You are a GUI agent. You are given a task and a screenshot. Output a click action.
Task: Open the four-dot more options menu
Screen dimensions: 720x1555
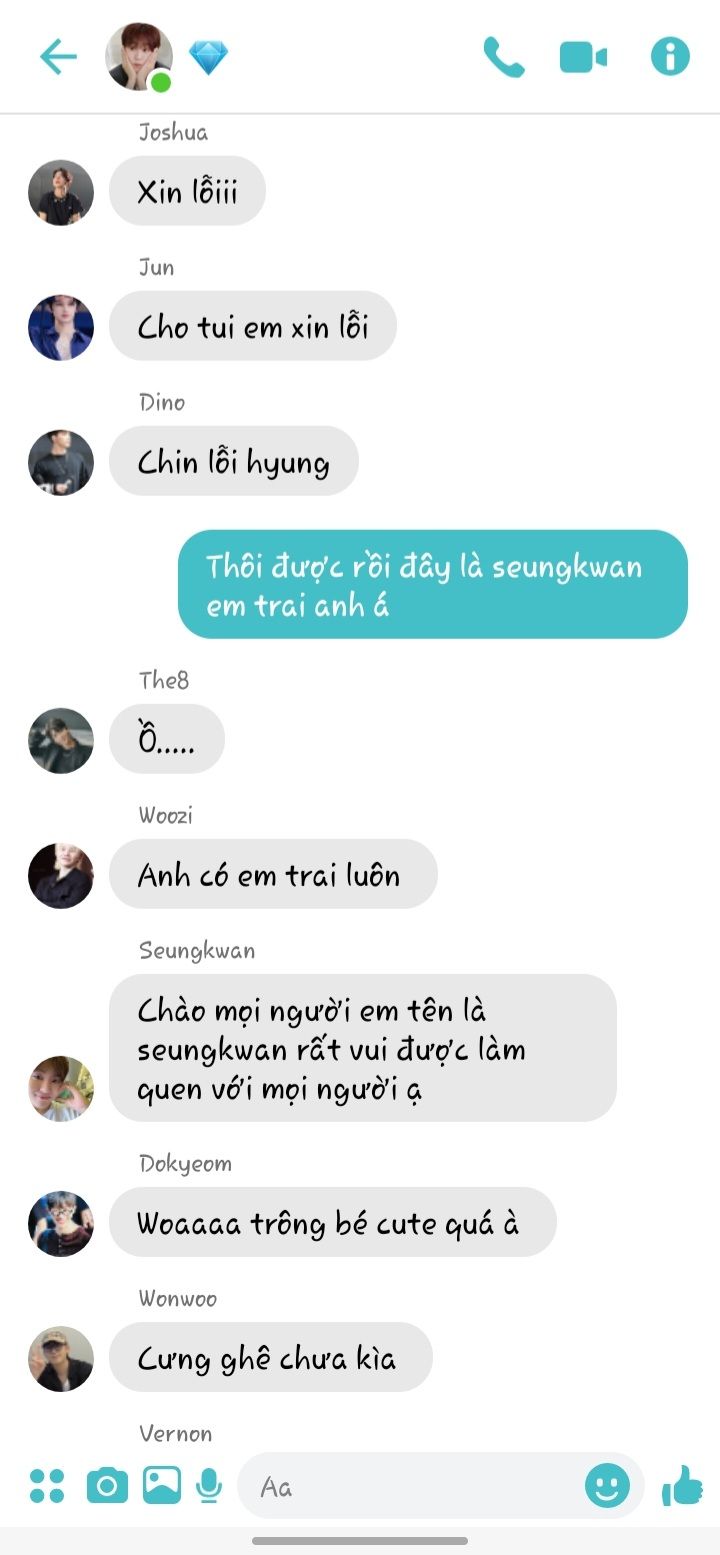coord(47,1486)
